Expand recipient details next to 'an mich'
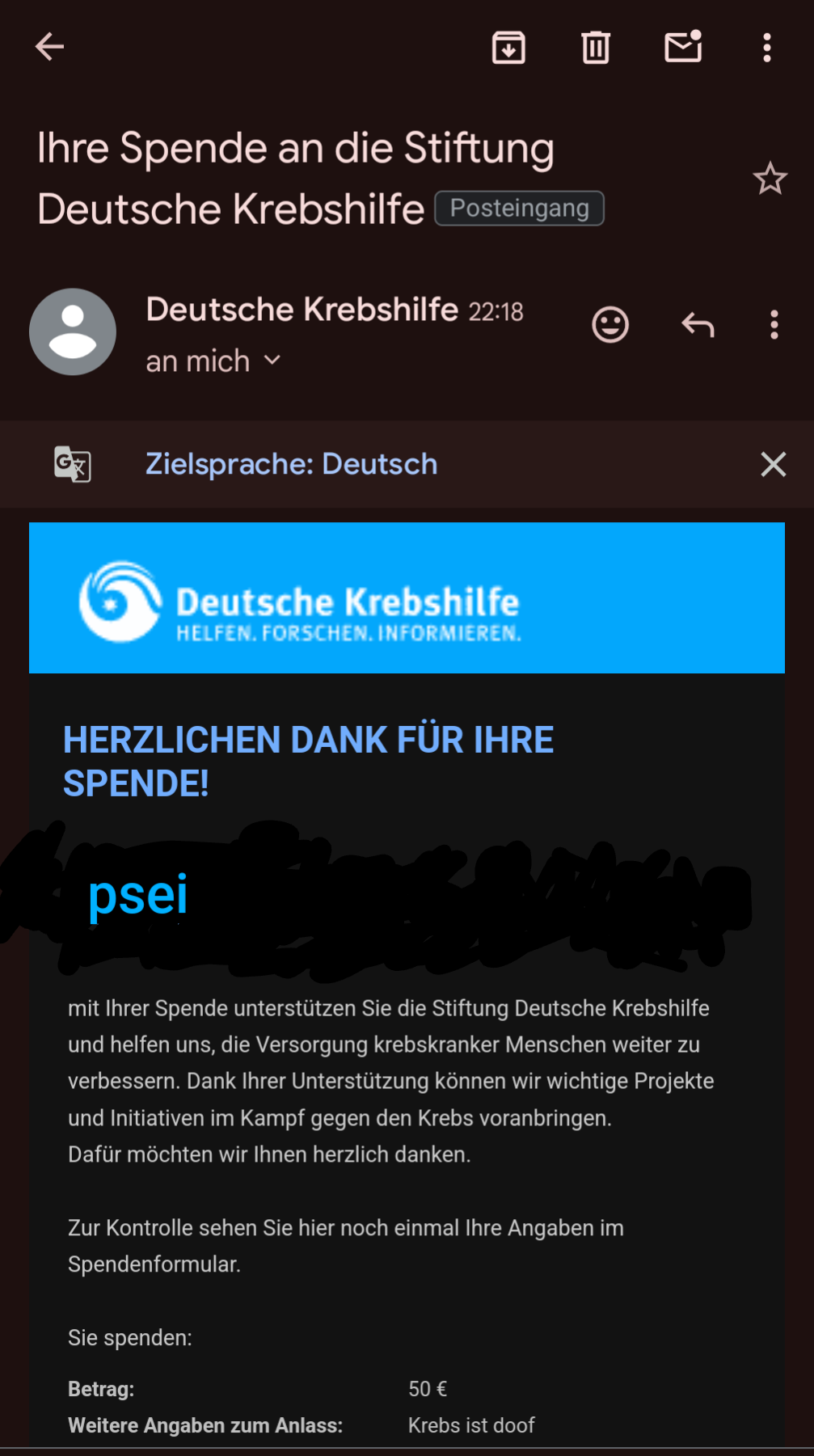Screen dimensions: 814x1456 click(x=272, y=361)
